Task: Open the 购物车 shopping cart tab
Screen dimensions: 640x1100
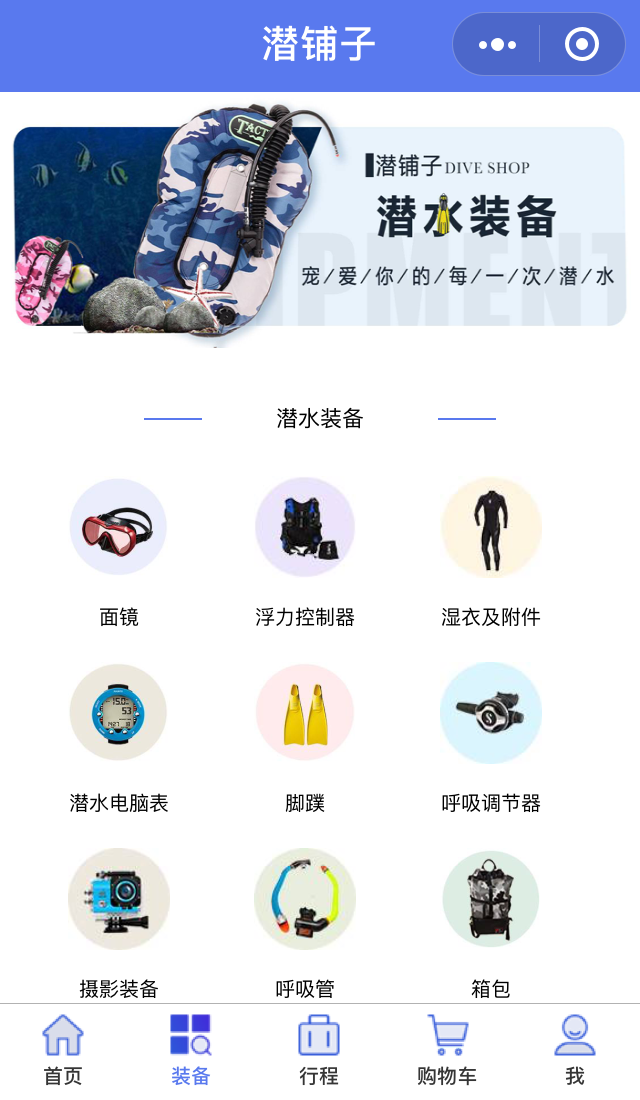Action: pyautogui.click(x=447, y=1050)
